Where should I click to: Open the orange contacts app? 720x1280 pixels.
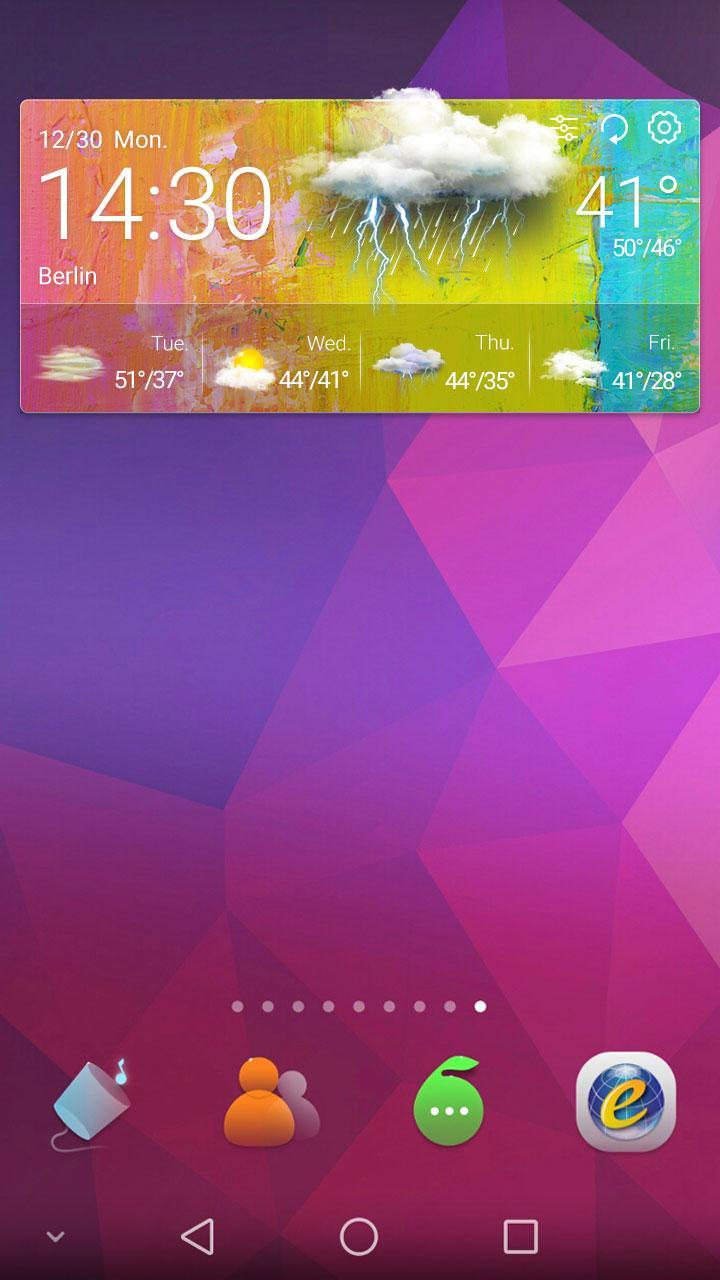[270, 1101]
